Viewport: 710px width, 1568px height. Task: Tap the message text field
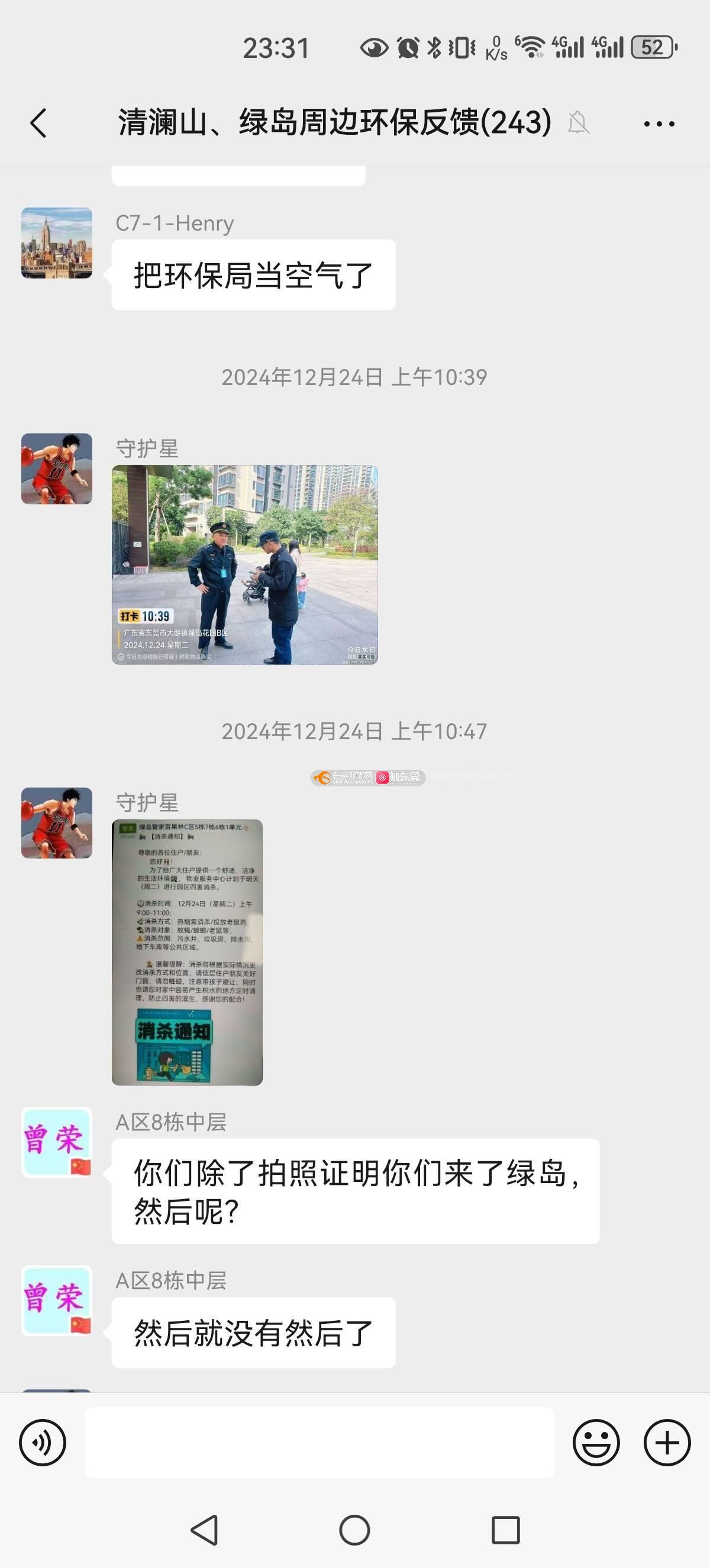pos(319,1442)
